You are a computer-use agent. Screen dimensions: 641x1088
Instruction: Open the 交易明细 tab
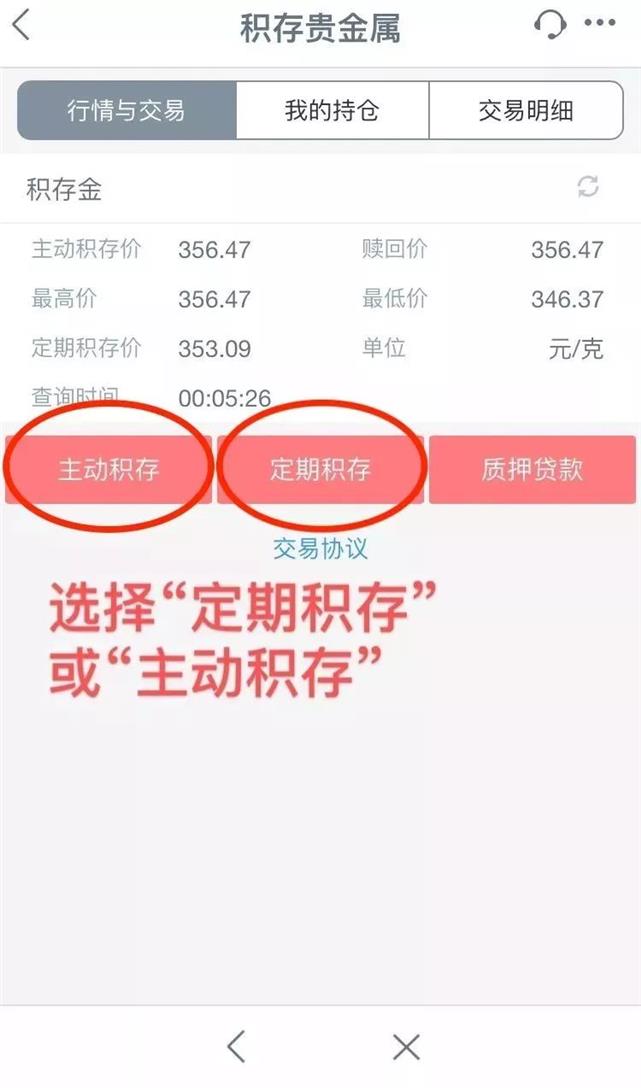click(x=526, y=110)
